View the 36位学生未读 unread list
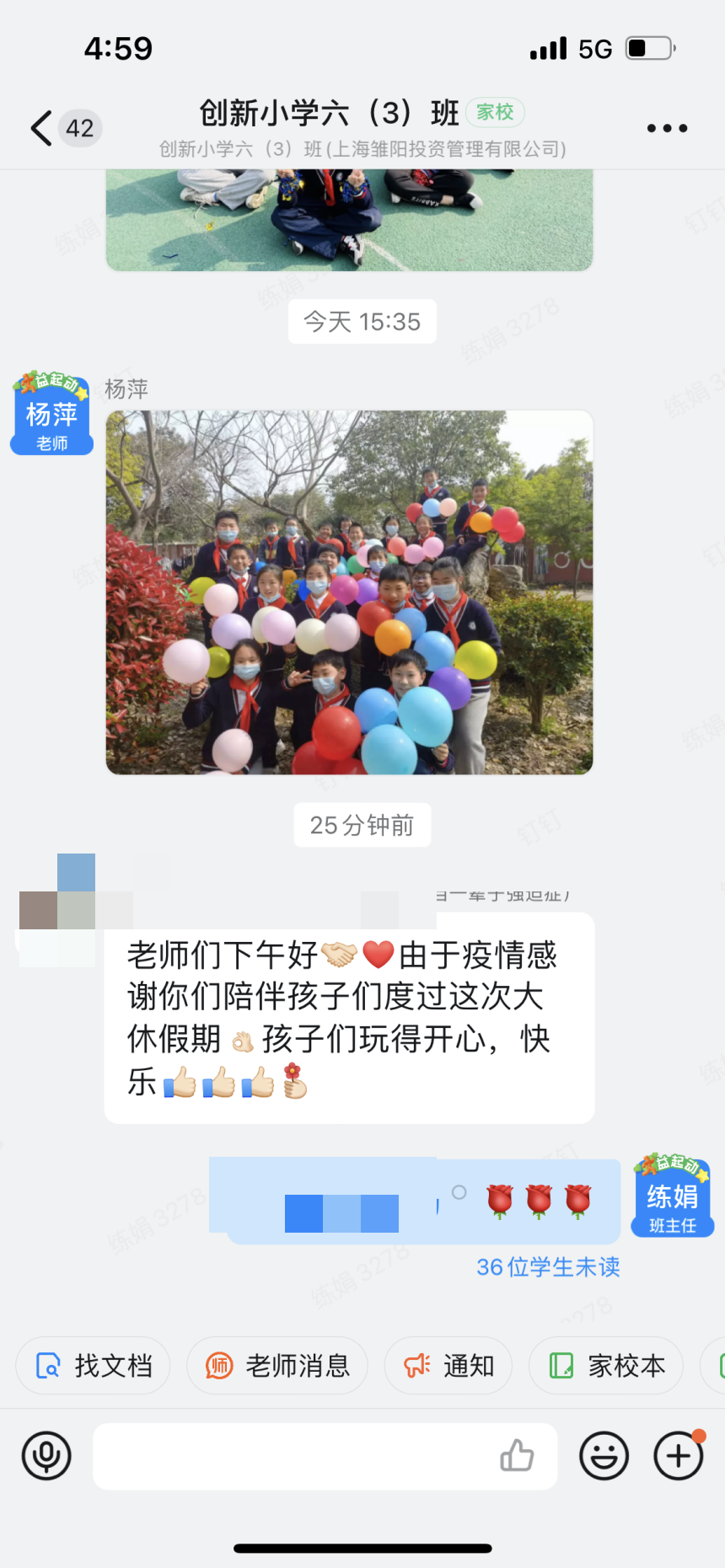Image resolution: width=725 pixels, height=1568 pixels. click(548, 1266)
